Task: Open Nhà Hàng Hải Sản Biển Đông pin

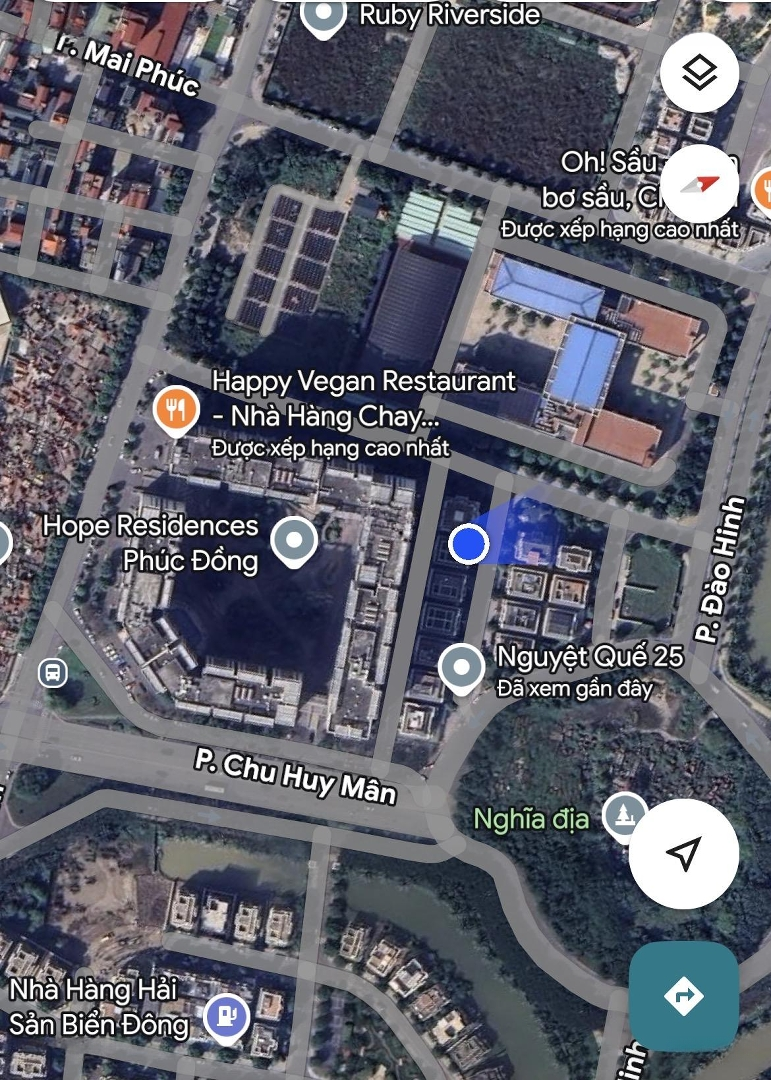Action: [225, 1017]
